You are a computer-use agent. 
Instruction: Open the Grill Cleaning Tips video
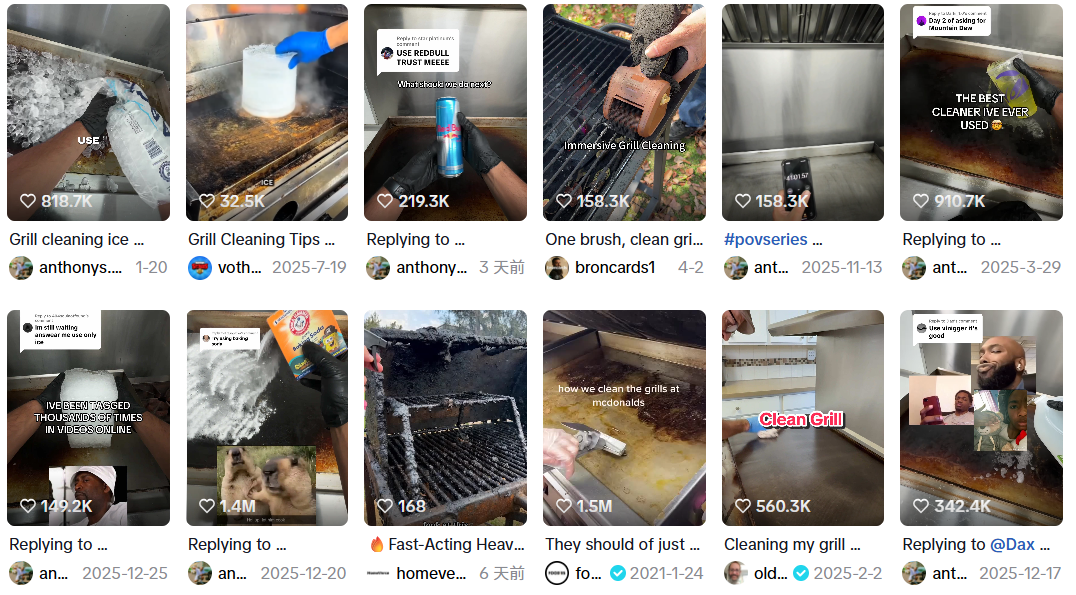click(267, 112)
